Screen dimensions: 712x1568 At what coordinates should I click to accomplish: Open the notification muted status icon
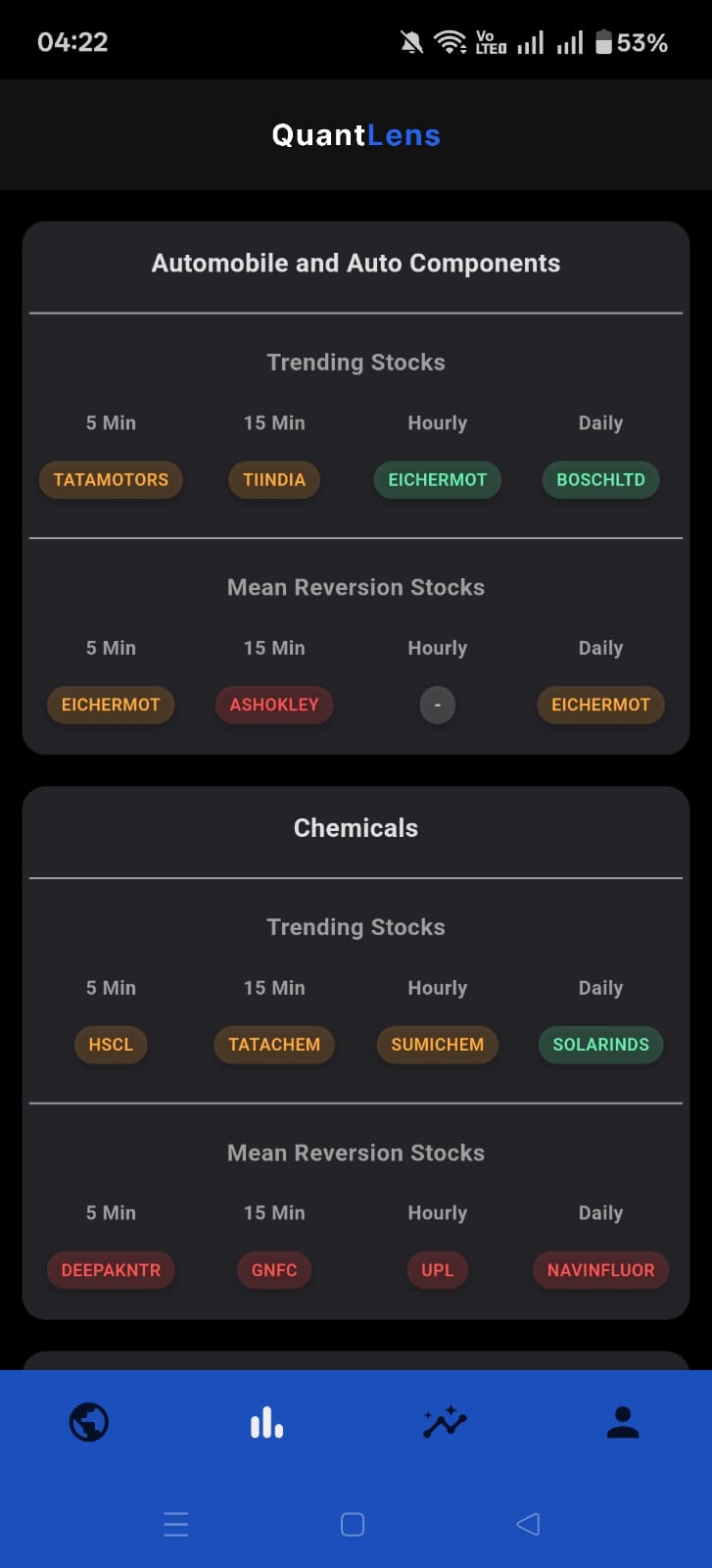(x=410, y=42)
